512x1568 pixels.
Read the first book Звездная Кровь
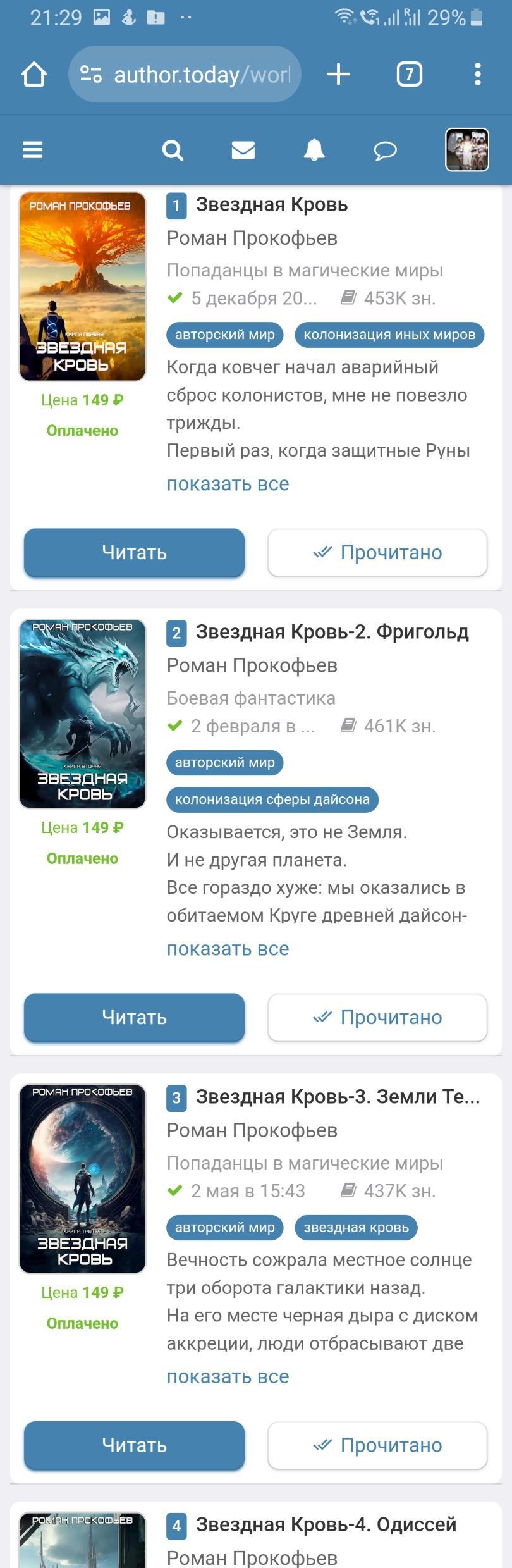[134, 553]
